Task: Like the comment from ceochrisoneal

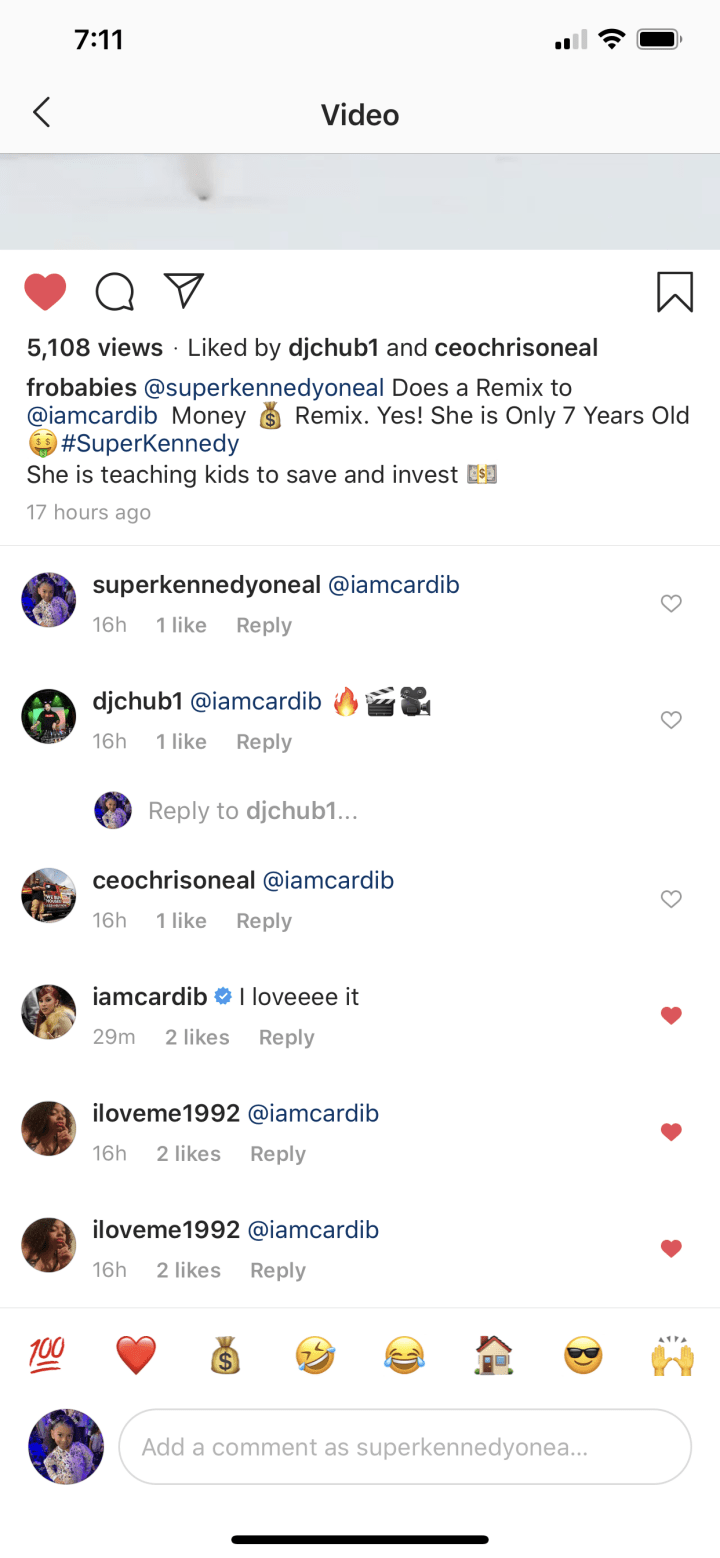Action: click(x=671, y=899)
